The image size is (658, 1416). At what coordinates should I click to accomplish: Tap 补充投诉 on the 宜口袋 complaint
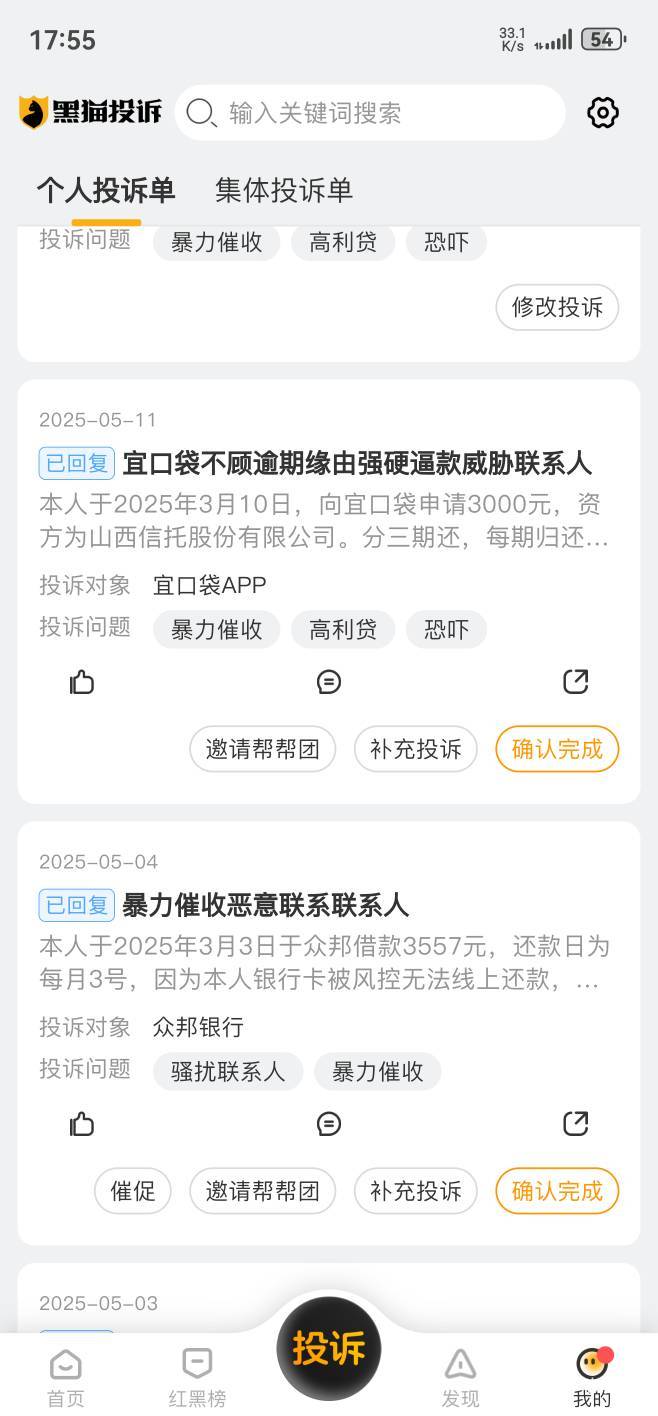click(x=416, y=749)
